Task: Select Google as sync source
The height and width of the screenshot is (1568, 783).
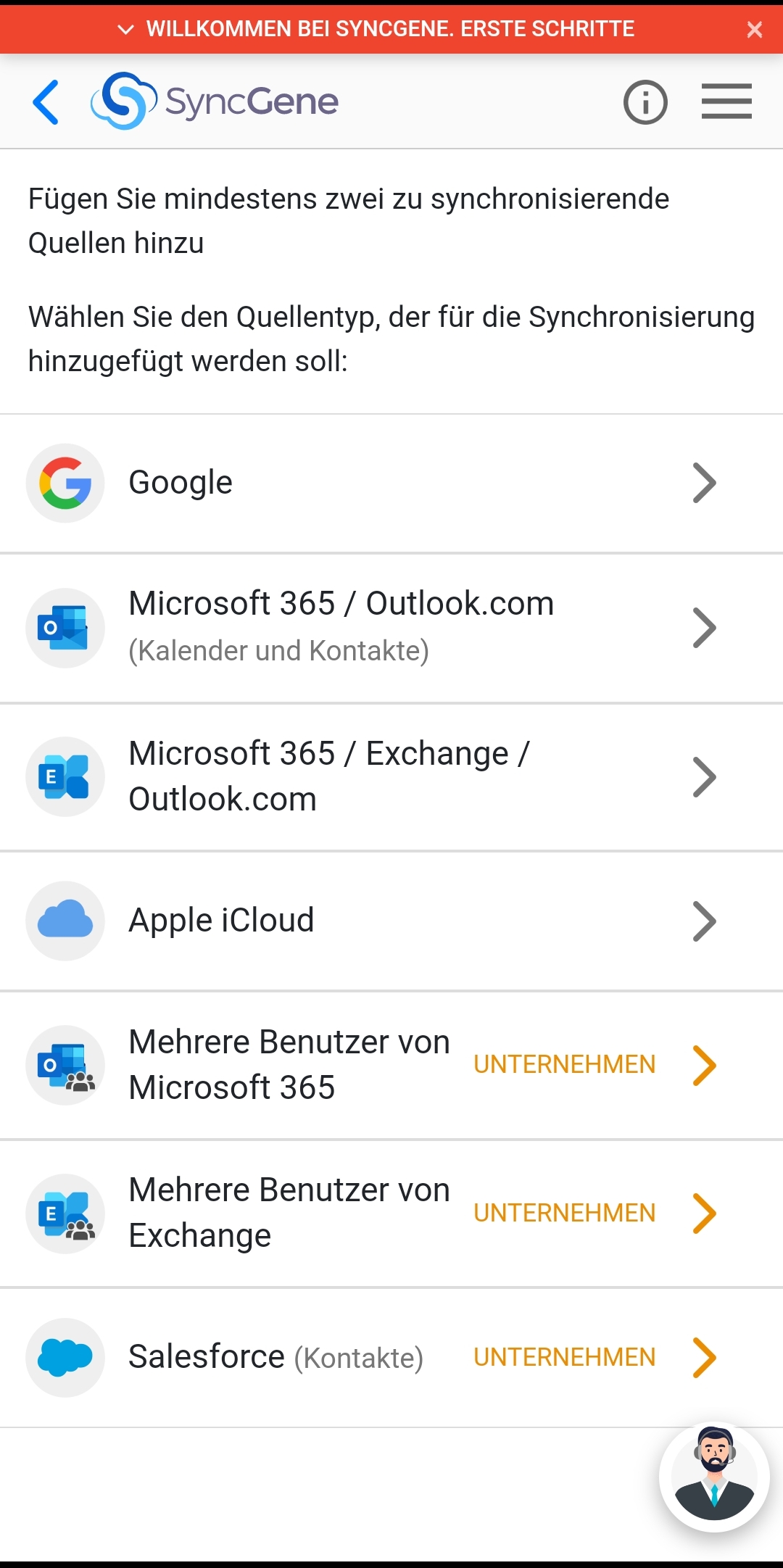Action: (391, 484)
